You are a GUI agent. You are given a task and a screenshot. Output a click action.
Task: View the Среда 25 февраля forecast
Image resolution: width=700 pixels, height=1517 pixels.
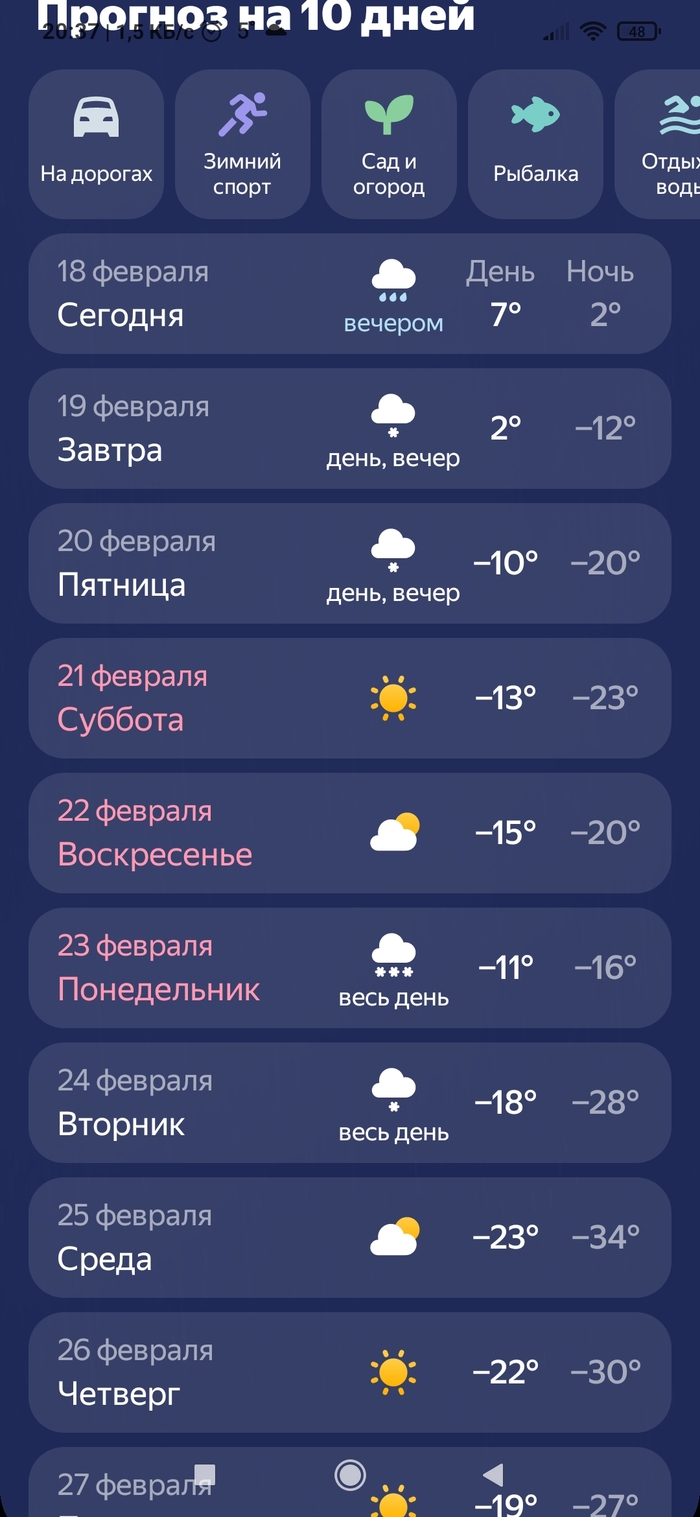click(x=349, y=1238)
